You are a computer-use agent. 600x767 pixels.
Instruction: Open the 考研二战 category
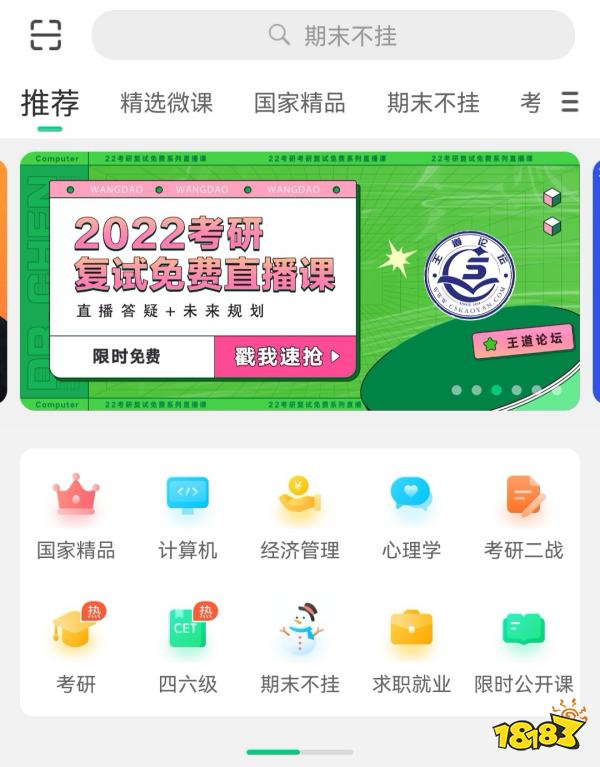523,515
